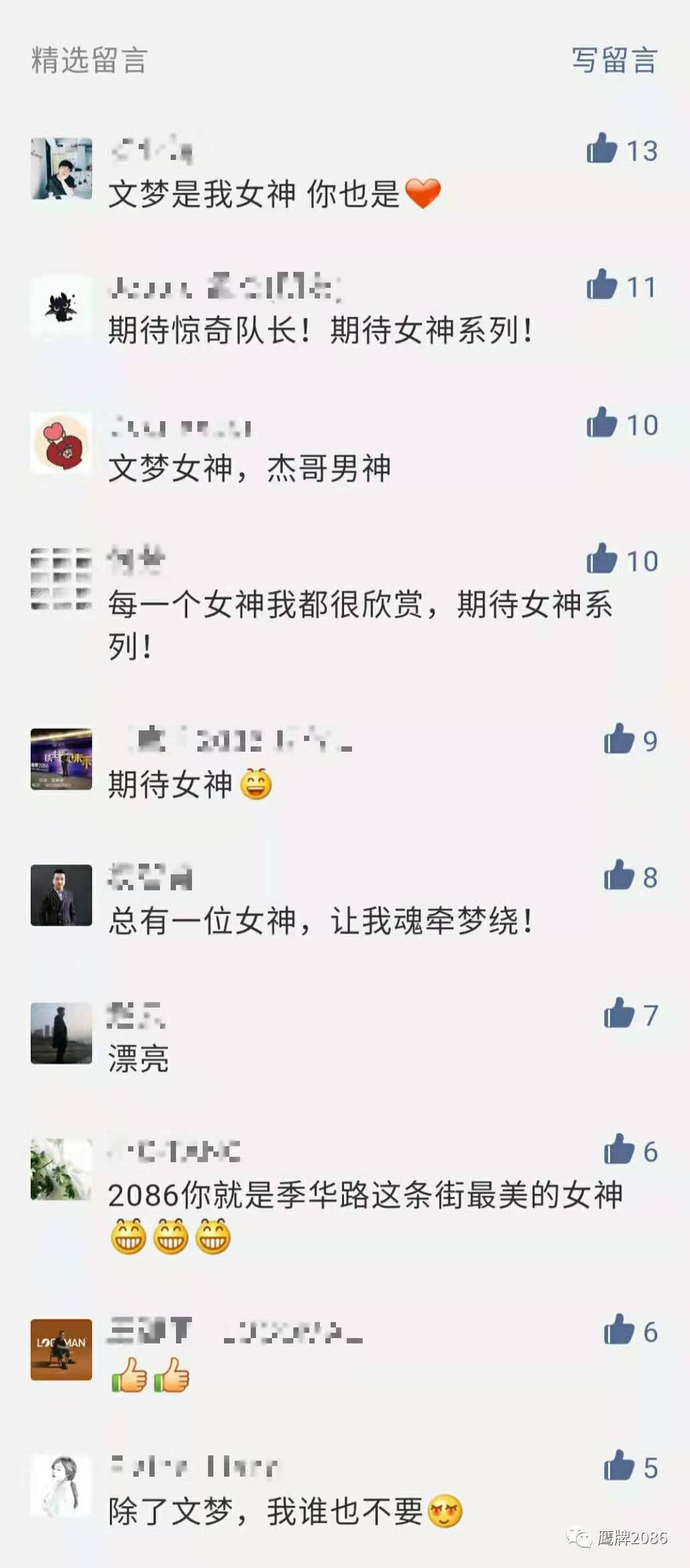
Task: Like the comment 漂亮
Action: [x=619, y=1014]
